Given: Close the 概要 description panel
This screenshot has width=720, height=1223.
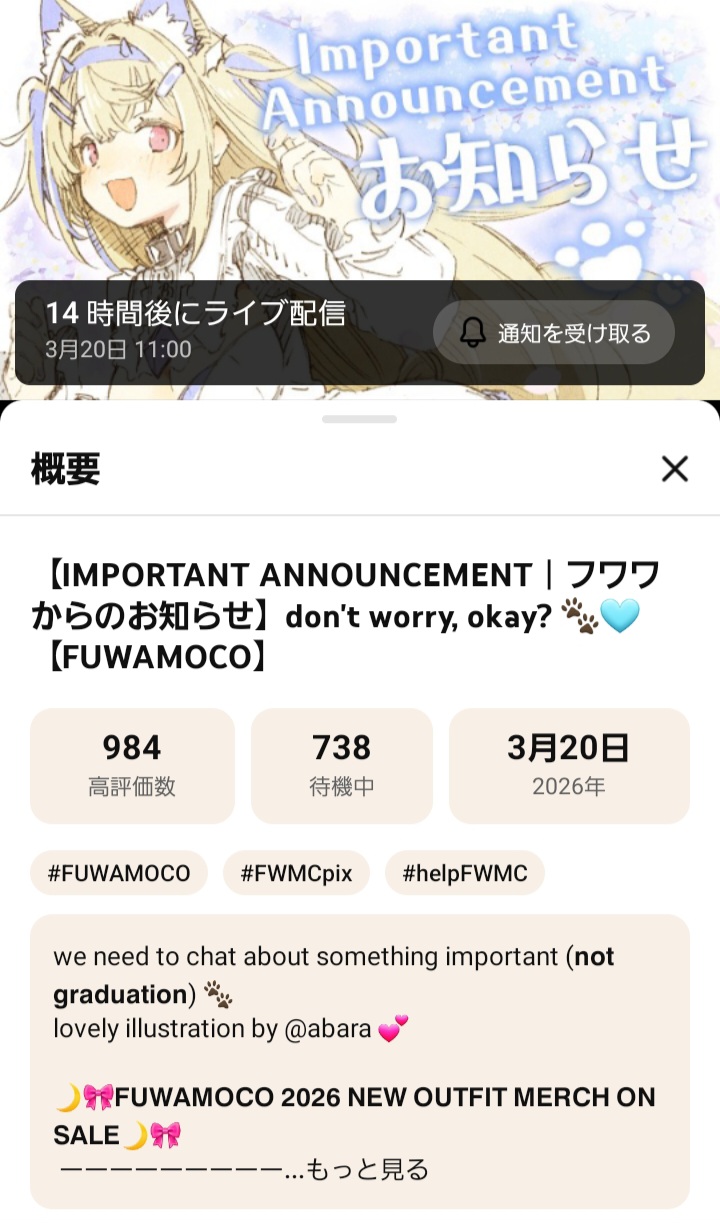Looking at the screenshot, I should click(x=675, y=468).
